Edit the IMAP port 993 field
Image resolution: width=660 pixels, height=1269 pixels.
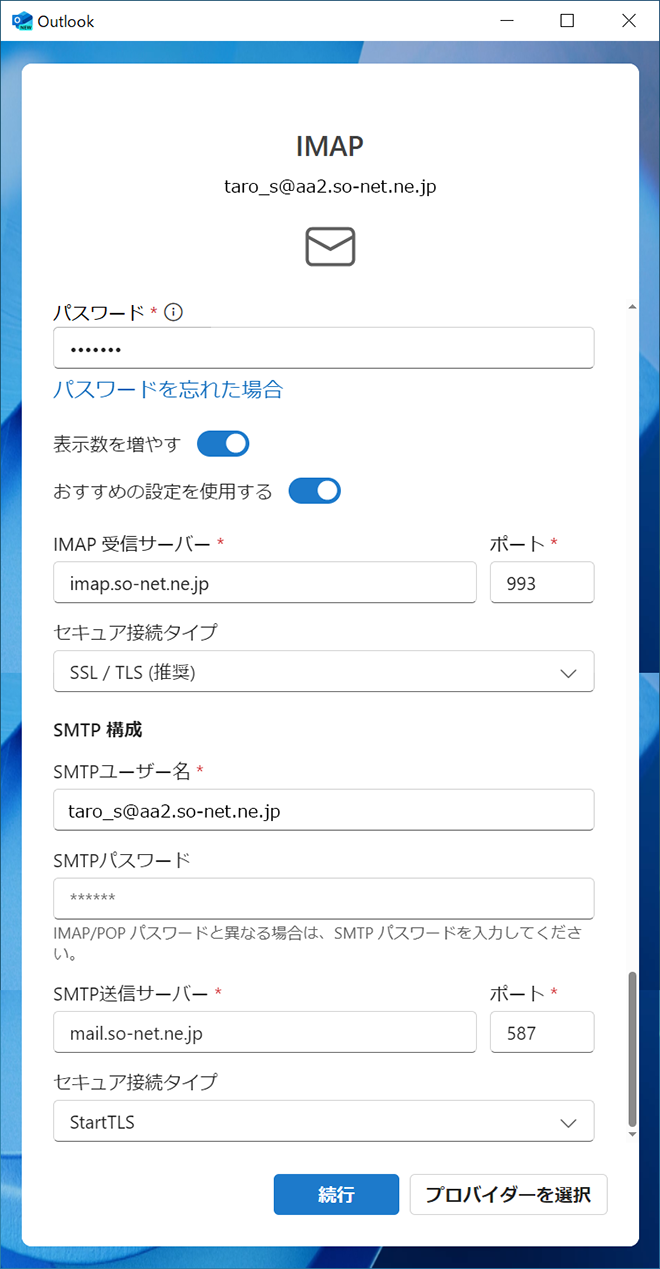[x=542, y=583]
